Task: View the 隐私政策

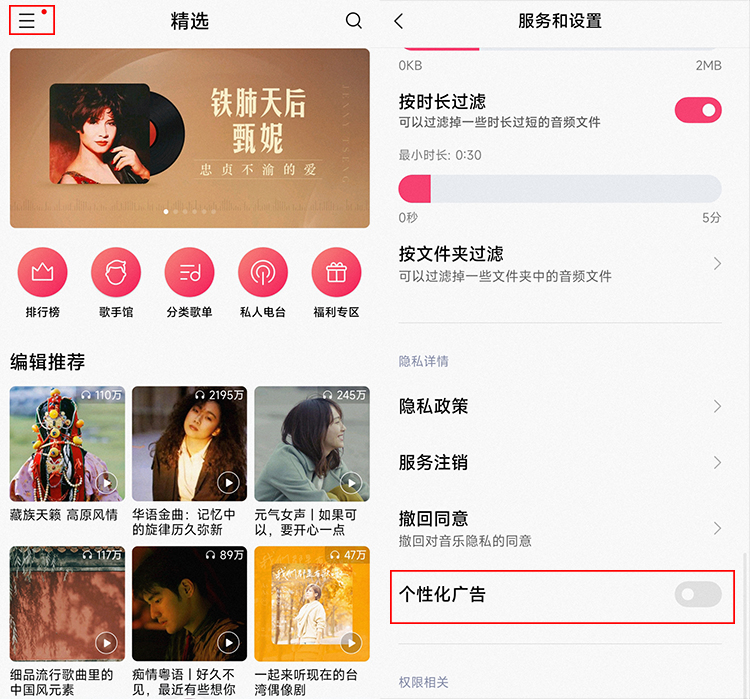Action: [x=560, y=406]
